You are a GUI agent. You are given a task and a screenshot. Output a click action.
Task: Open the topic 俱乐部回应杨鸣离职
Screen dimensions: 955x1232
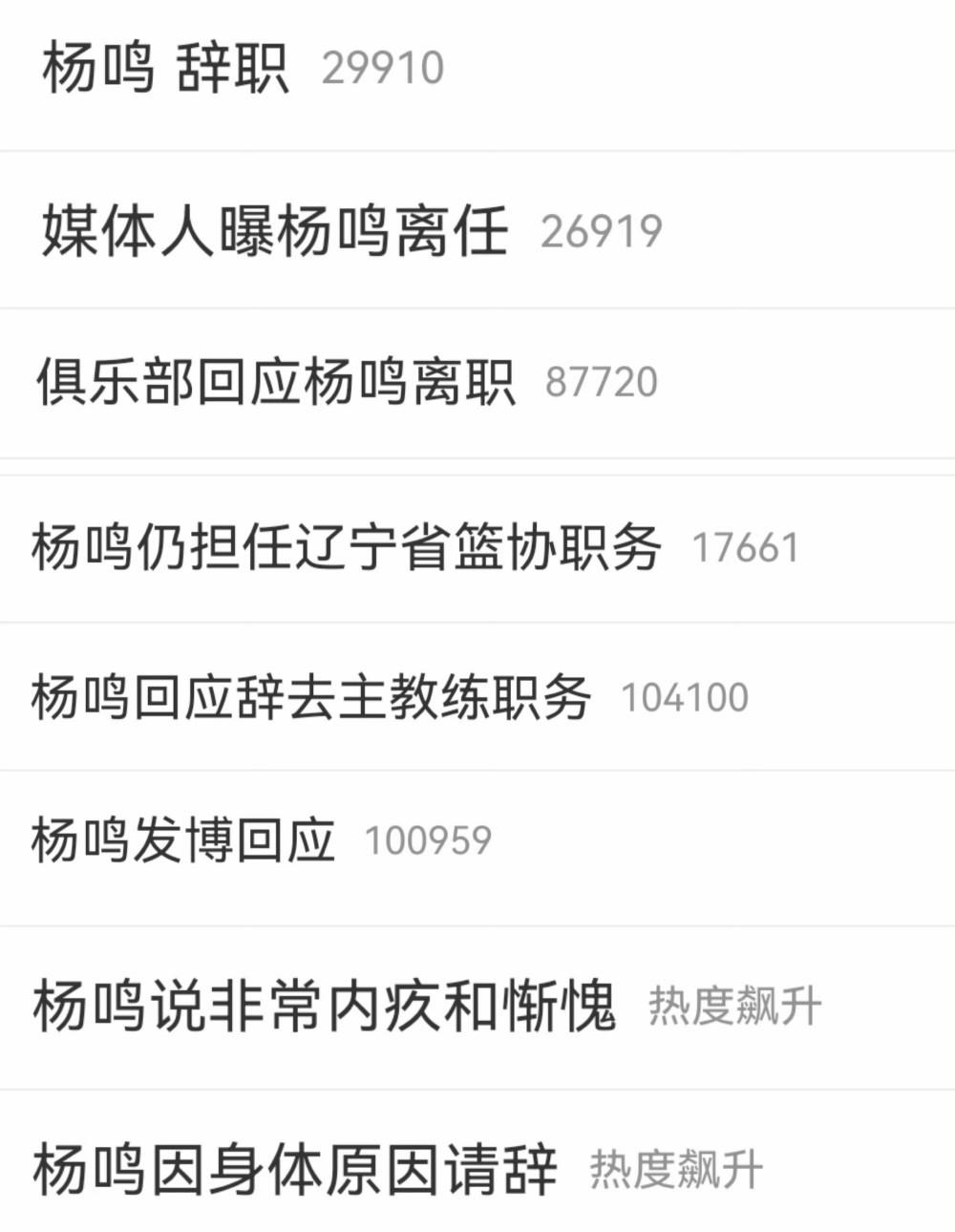coord(277,382)
